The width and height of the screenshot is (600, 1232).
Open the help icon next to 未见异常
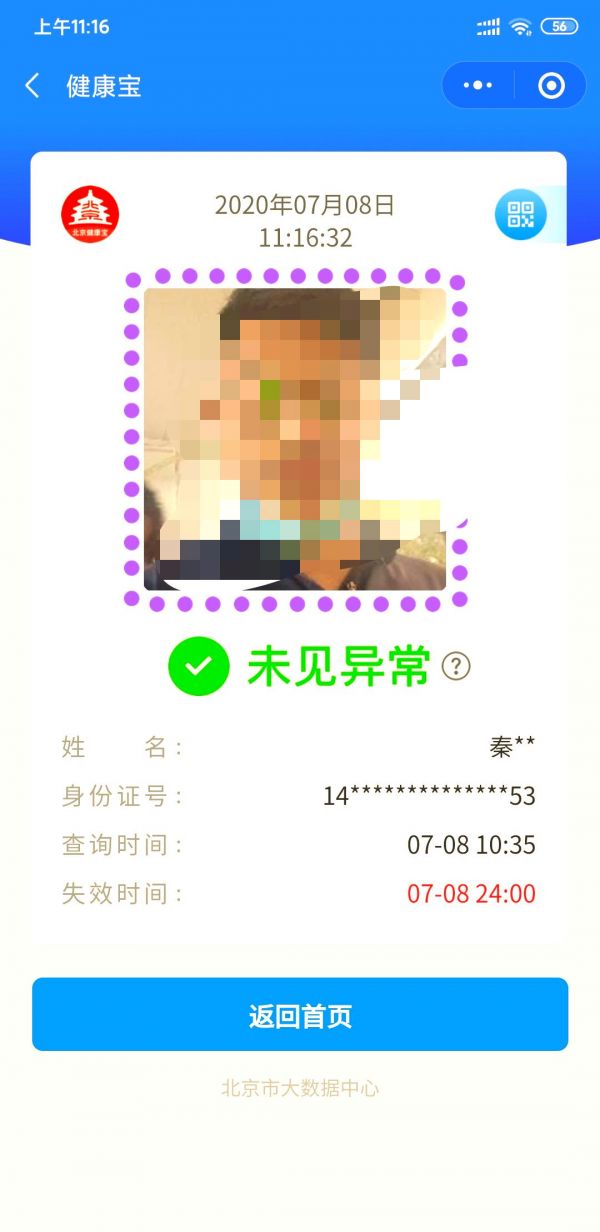click(456, 666)
